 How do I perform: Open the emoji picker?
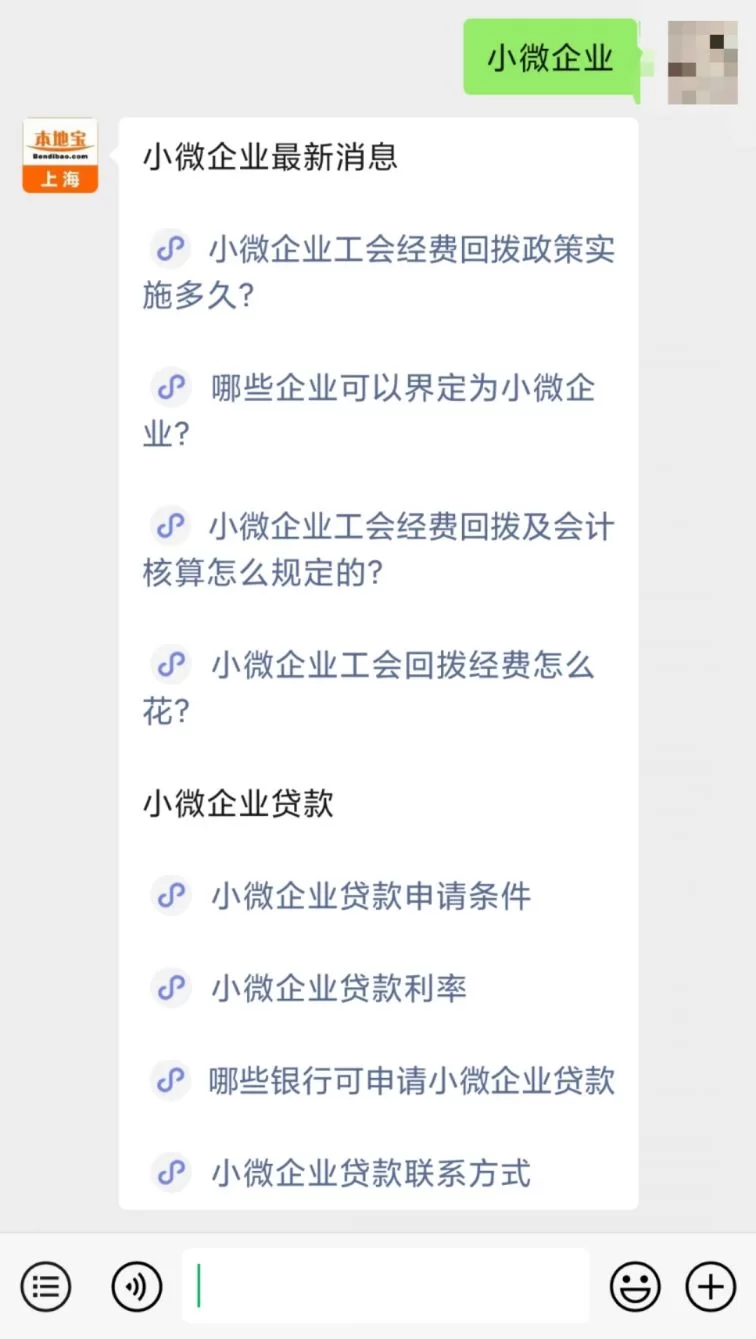[x=635, y=1285]
